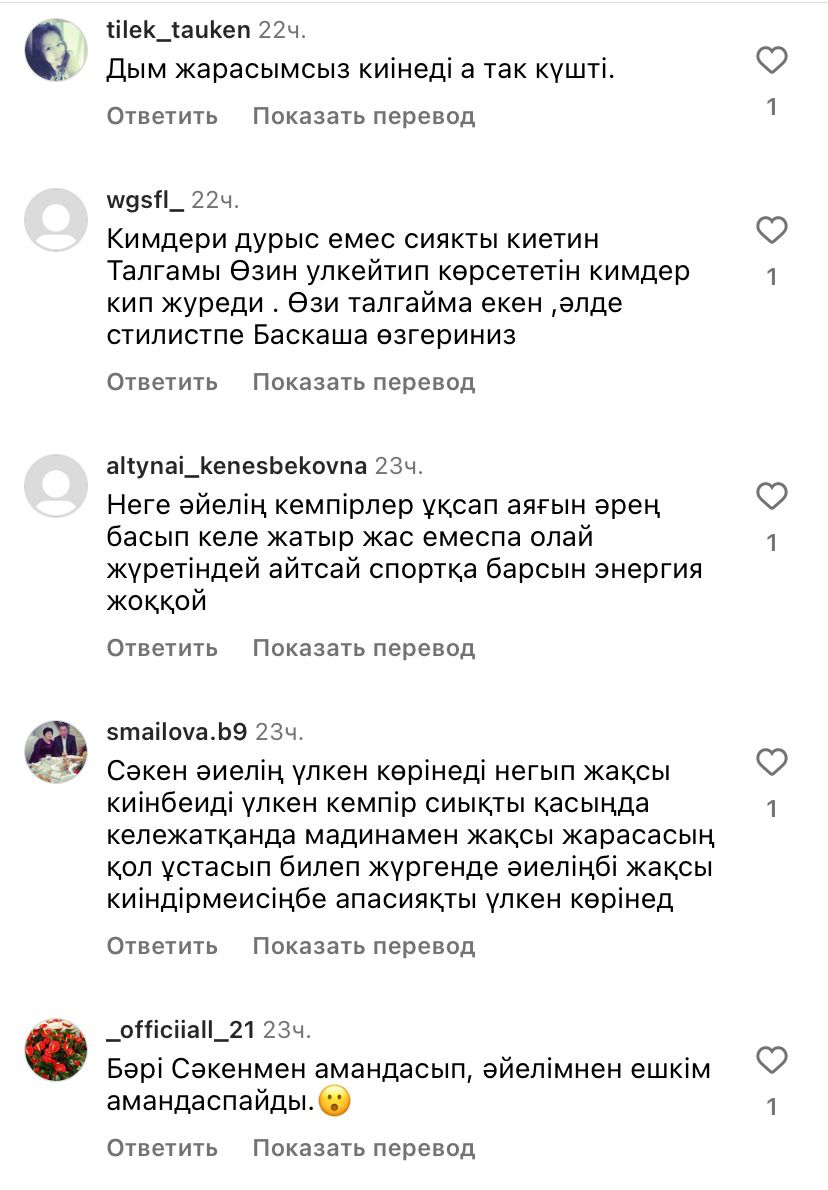Open smailova.b9's profile avatar

tap(56, 752)
